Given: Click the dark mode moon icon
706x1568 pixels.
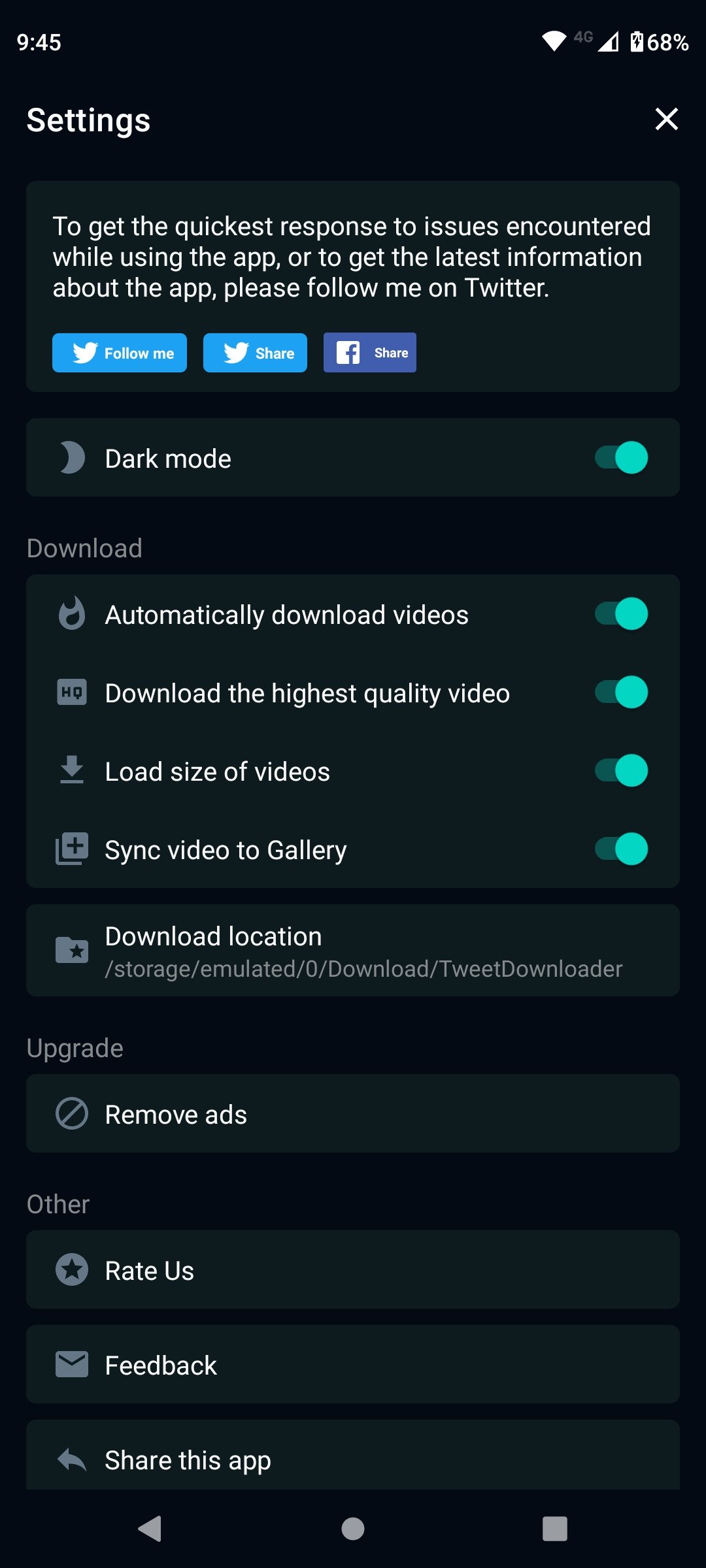Looking at the screenshot, I should click(x=71, y=457).
